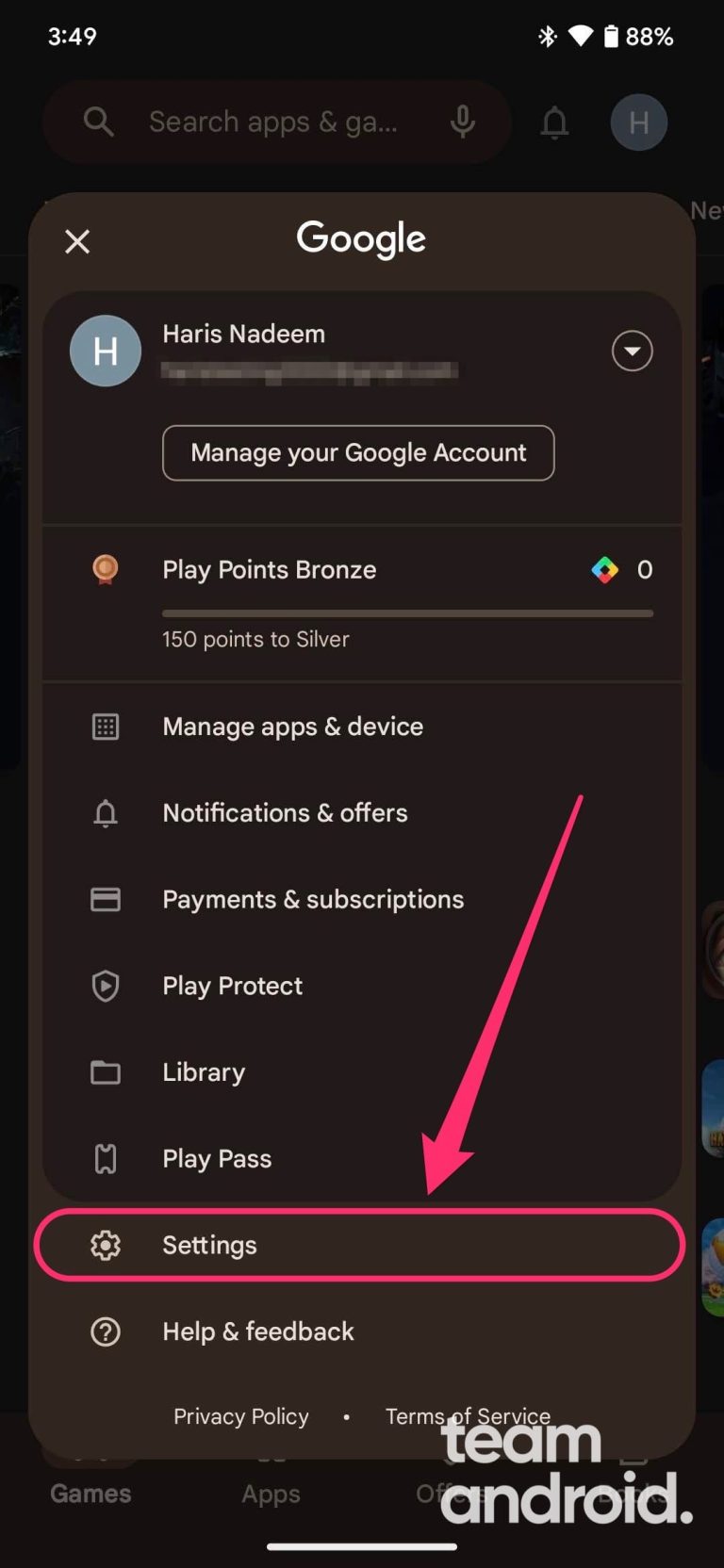Open Play Protect

[232, 986]
